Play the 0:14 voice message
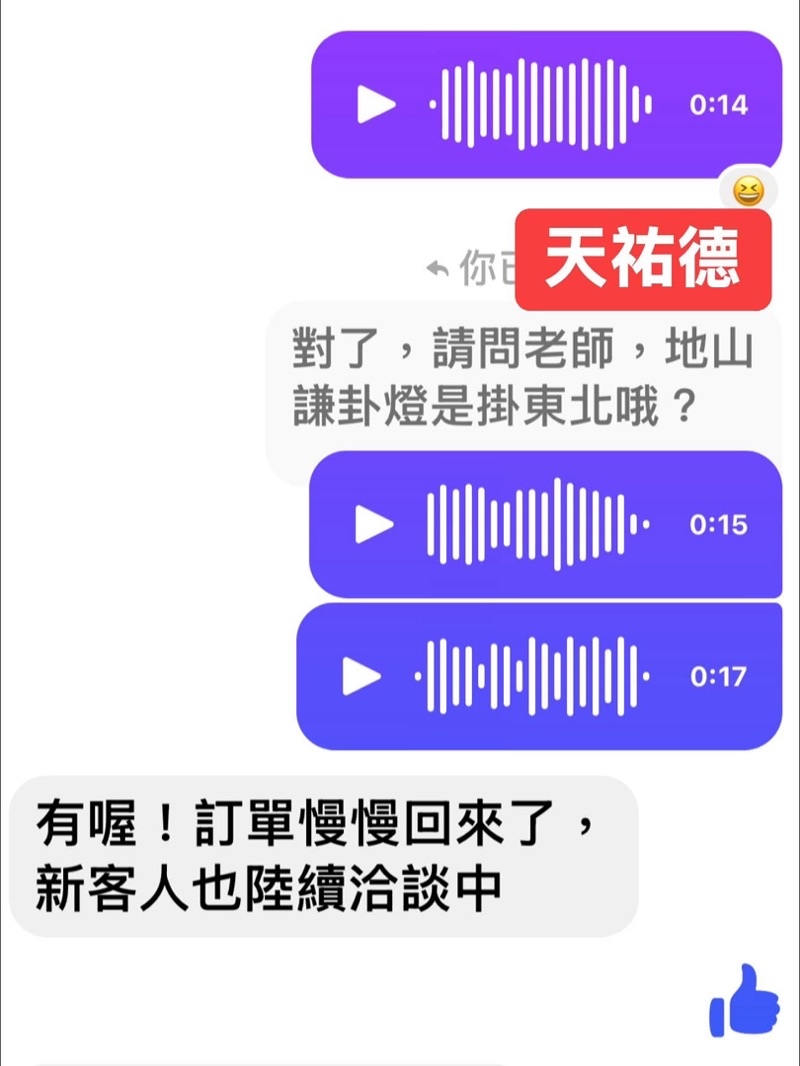Image resolution: width=800 pixels, height=1066 pixels. (x=376, y=105)
